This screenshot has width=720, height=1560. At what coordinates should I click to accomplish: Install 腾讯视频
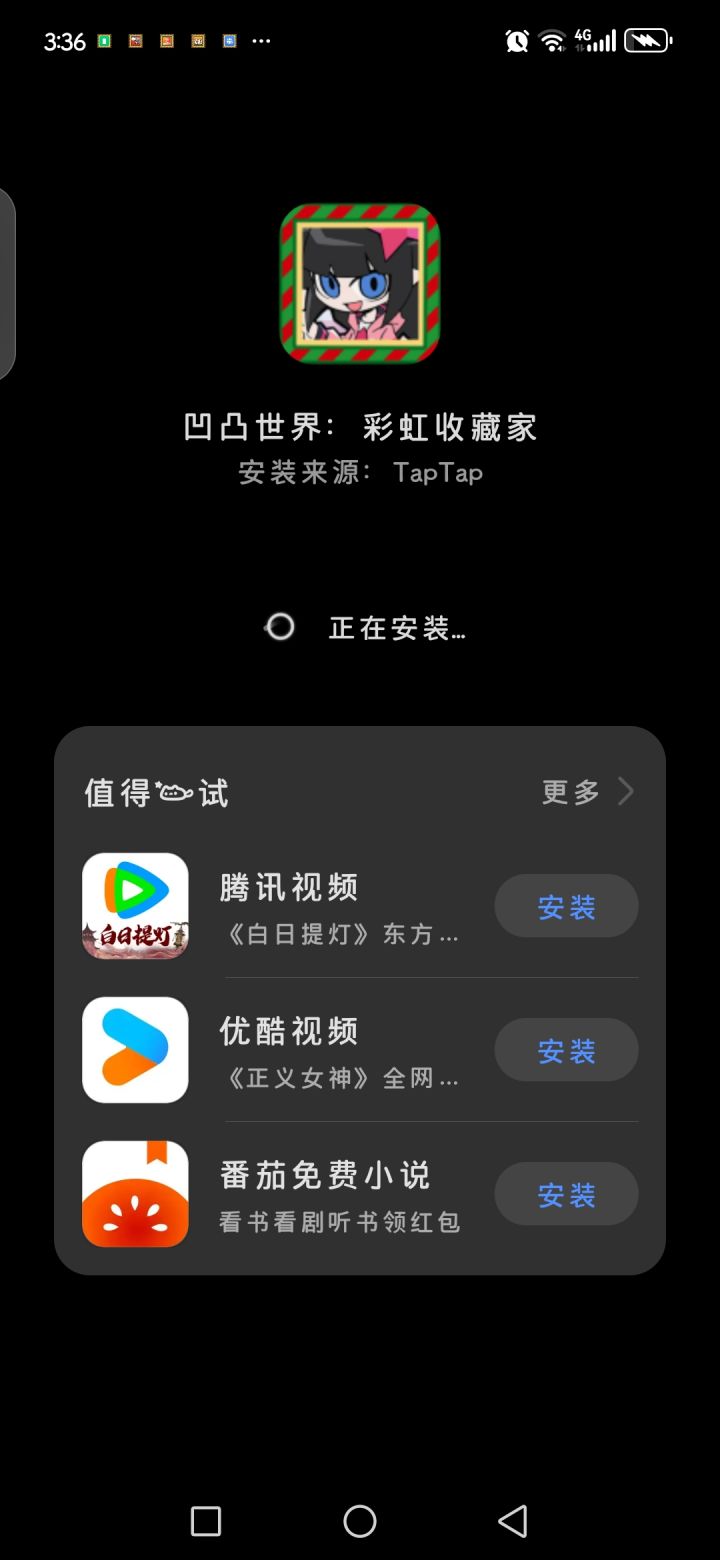click(x=566, y=906)
